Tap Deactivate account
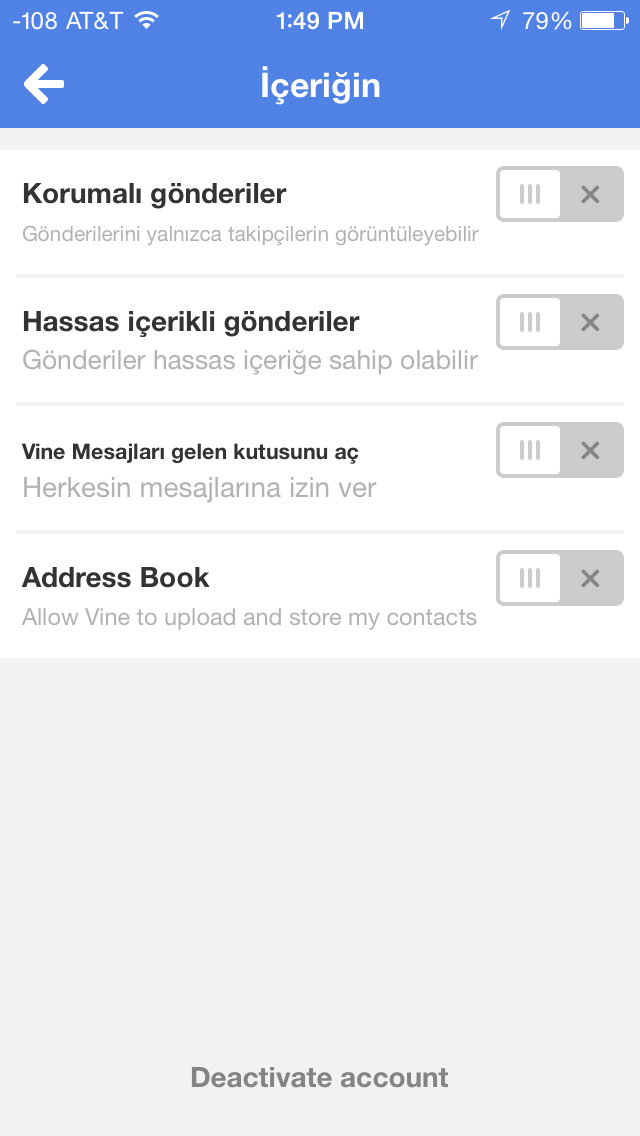This screenshot has width=640, height=1136. (320, 1077)
